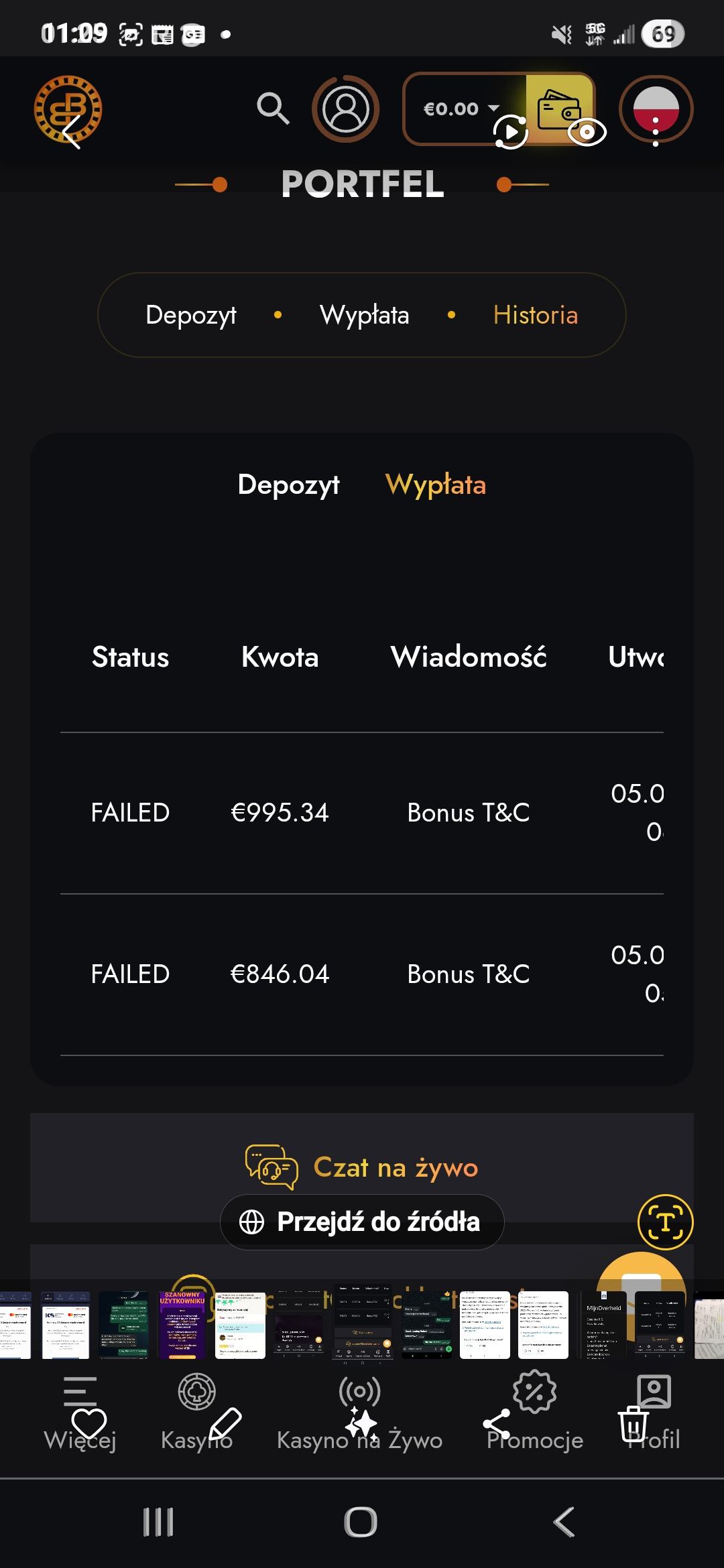Tap the Przejdź do źródła button
Viewport: 724px width, 1568px height.
362,1222
